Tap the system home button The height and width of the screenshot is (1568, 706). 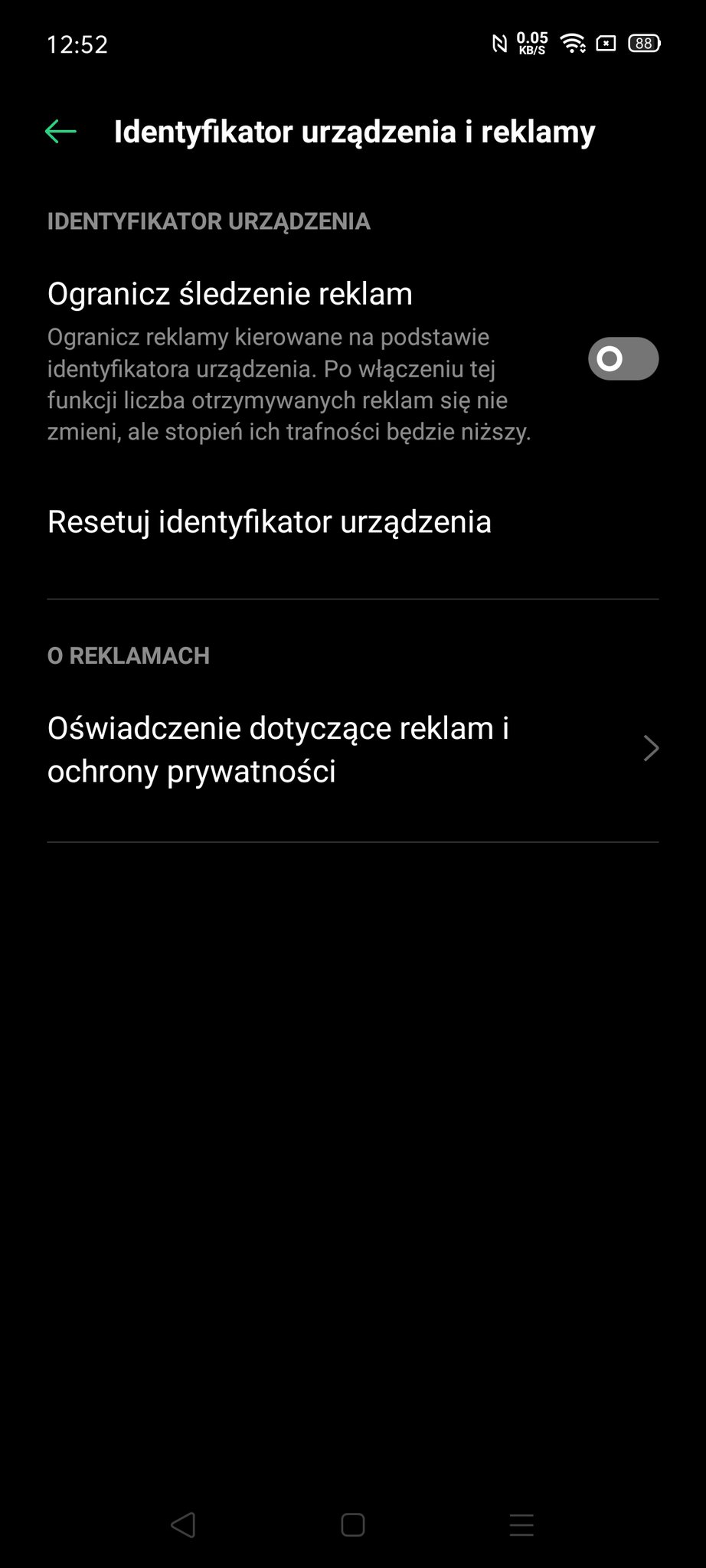352,1524
